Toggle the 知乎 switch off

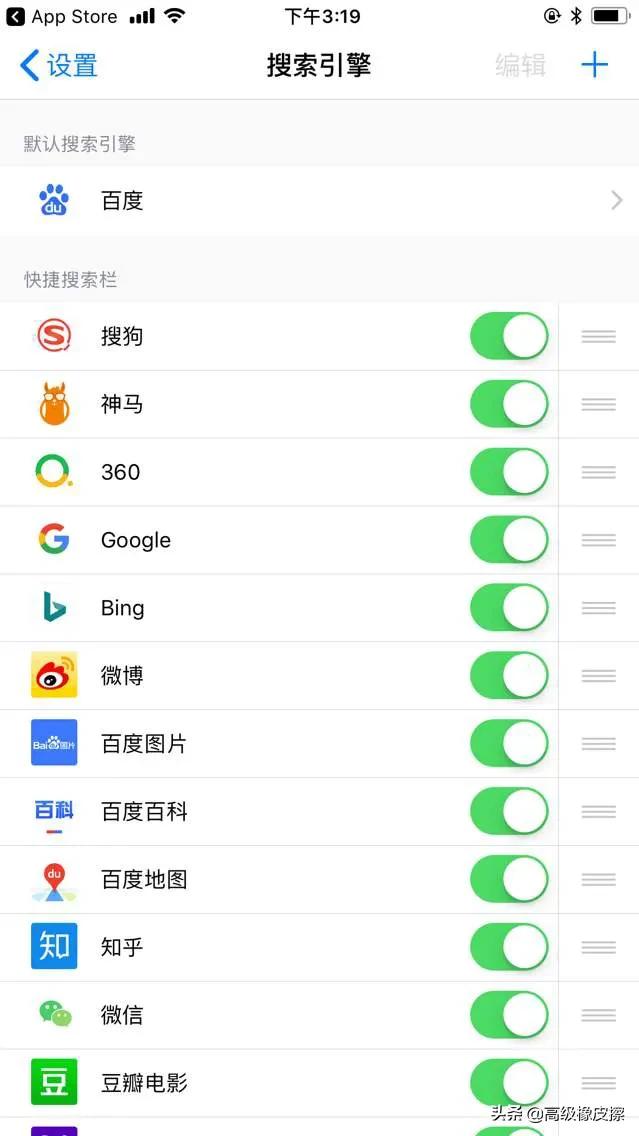pyautogui.click(x=509, y=947)
